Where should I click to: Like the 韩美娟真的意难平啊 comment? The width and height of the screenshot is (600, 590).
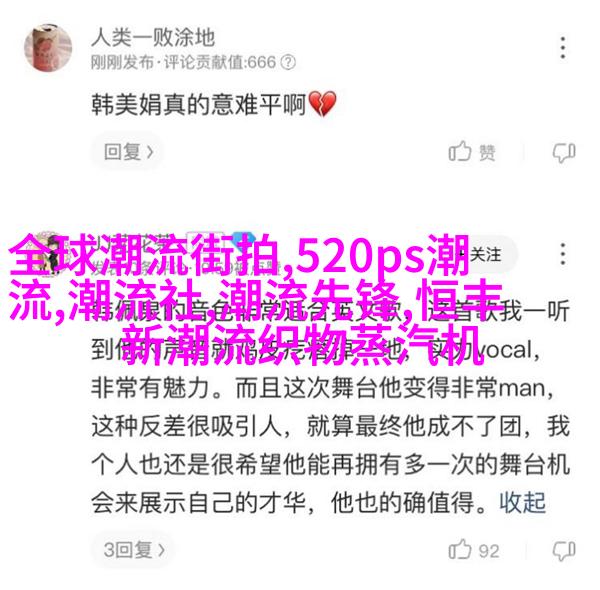point(473,152)
